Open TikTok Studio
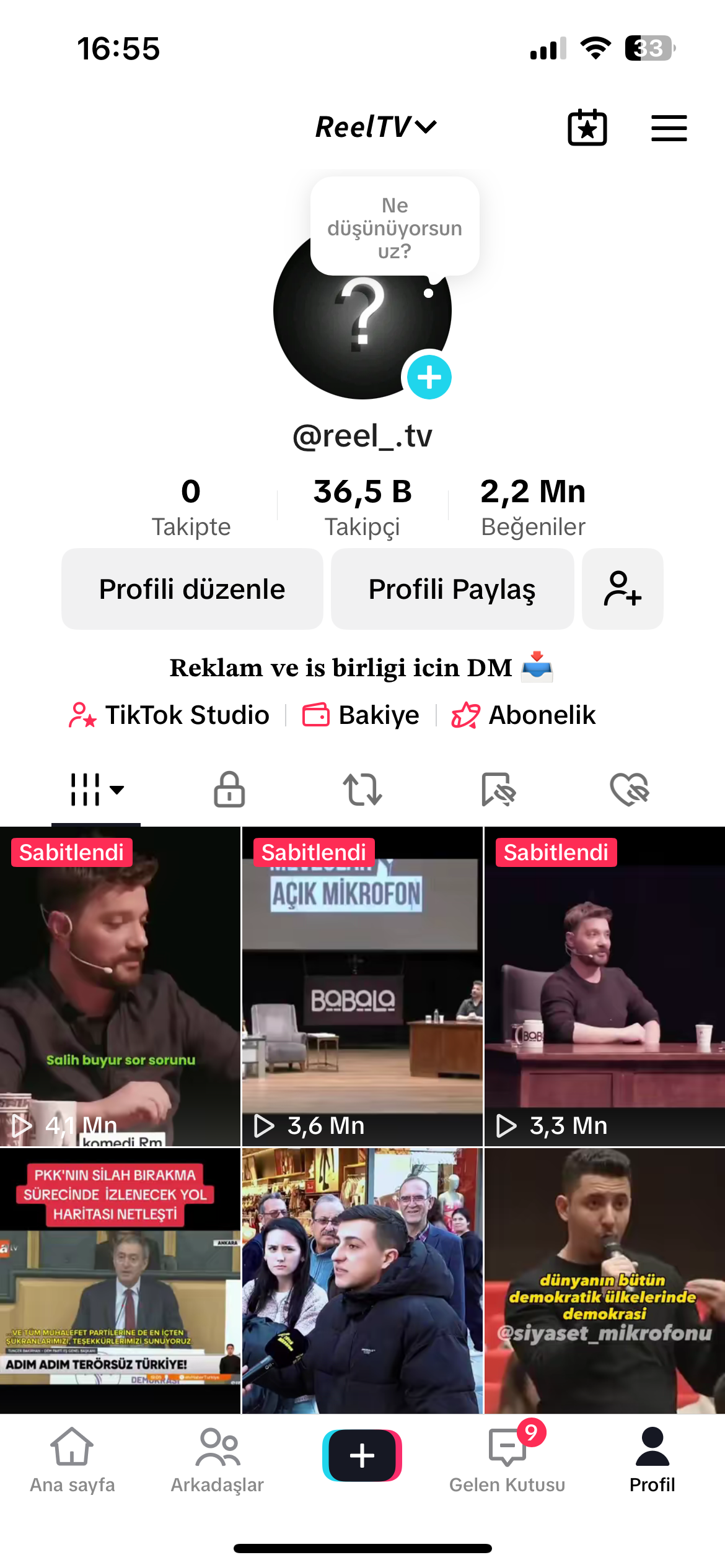The width and height of the screenshot is (725, 1568). pos(169,715)
